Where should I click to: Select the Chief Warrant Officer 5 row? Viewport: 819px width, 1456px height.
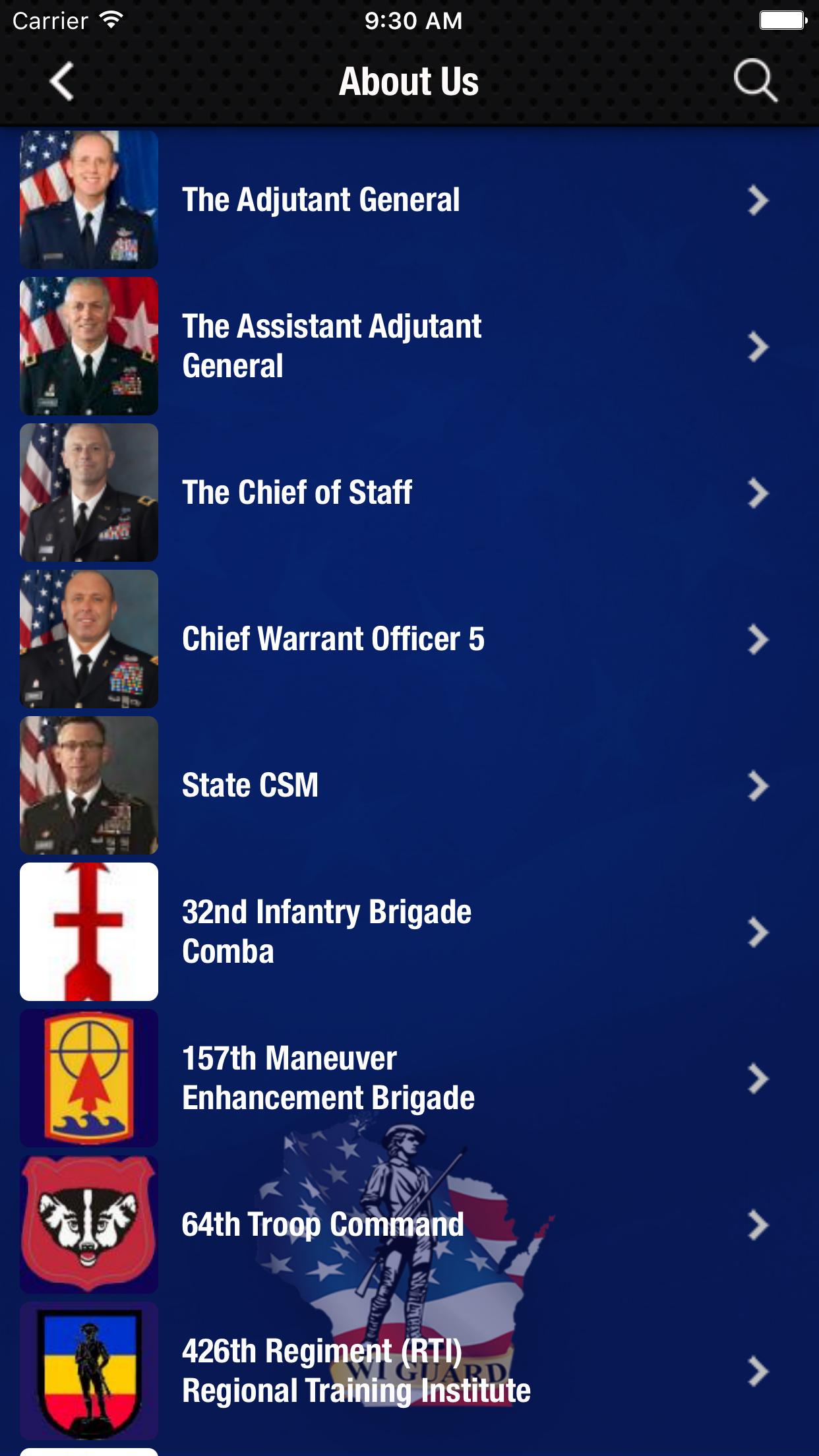(409, 638)
